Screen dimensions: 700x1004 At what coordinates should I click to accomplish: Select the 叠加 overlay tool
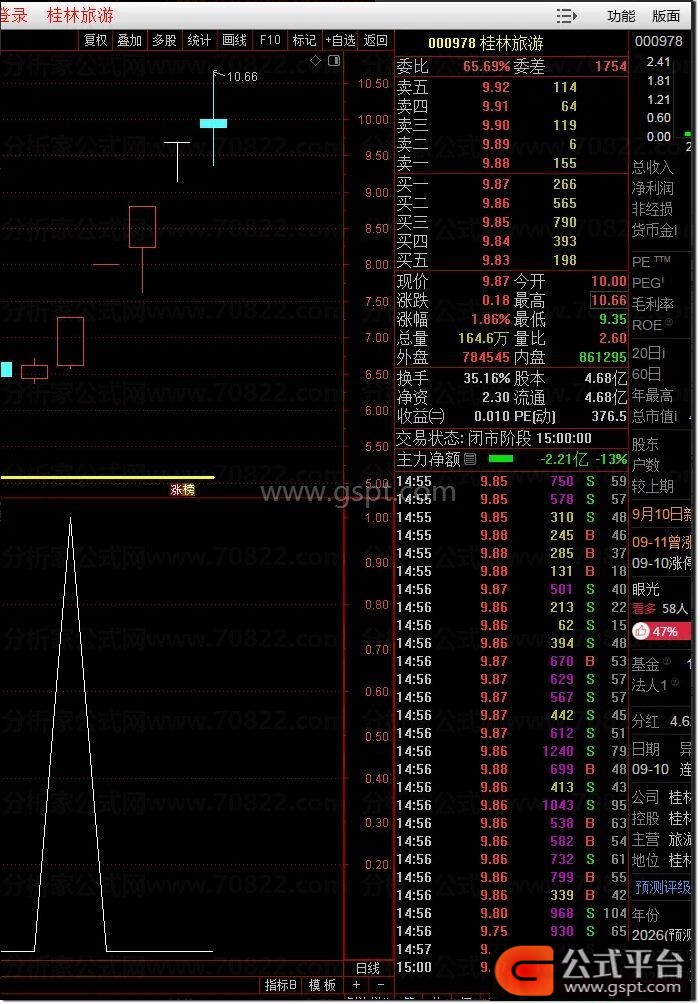[130, 40]
